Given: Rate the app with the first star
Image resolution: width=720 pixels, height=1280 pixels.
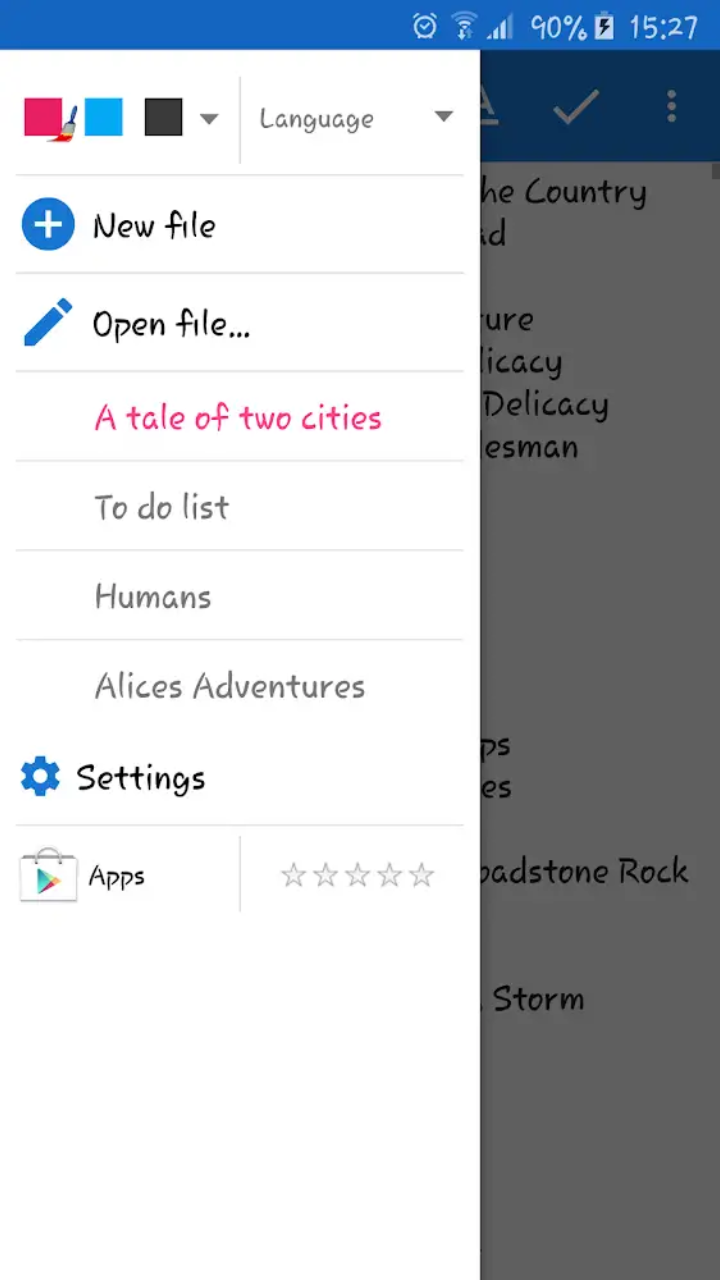Looking at the screenshot, I should [293, 874].
